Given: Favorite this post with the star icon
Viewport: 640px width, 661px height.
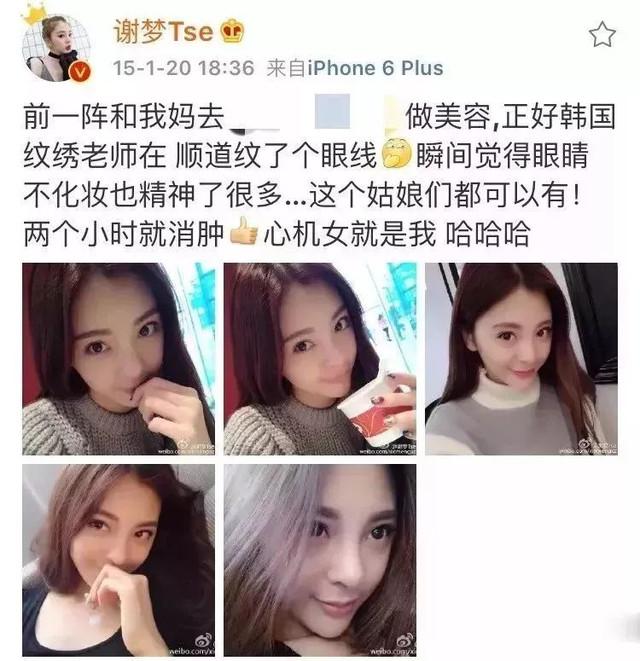Looking at the screenshot, I should [601, 35].
